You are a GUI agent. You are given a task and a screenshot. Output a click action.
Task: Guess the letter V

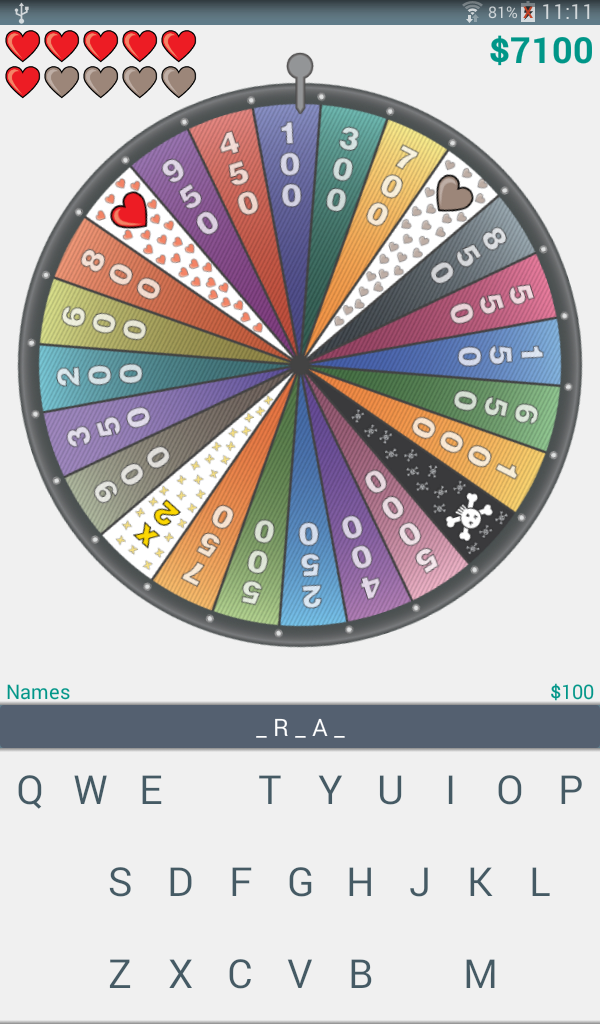300,974
